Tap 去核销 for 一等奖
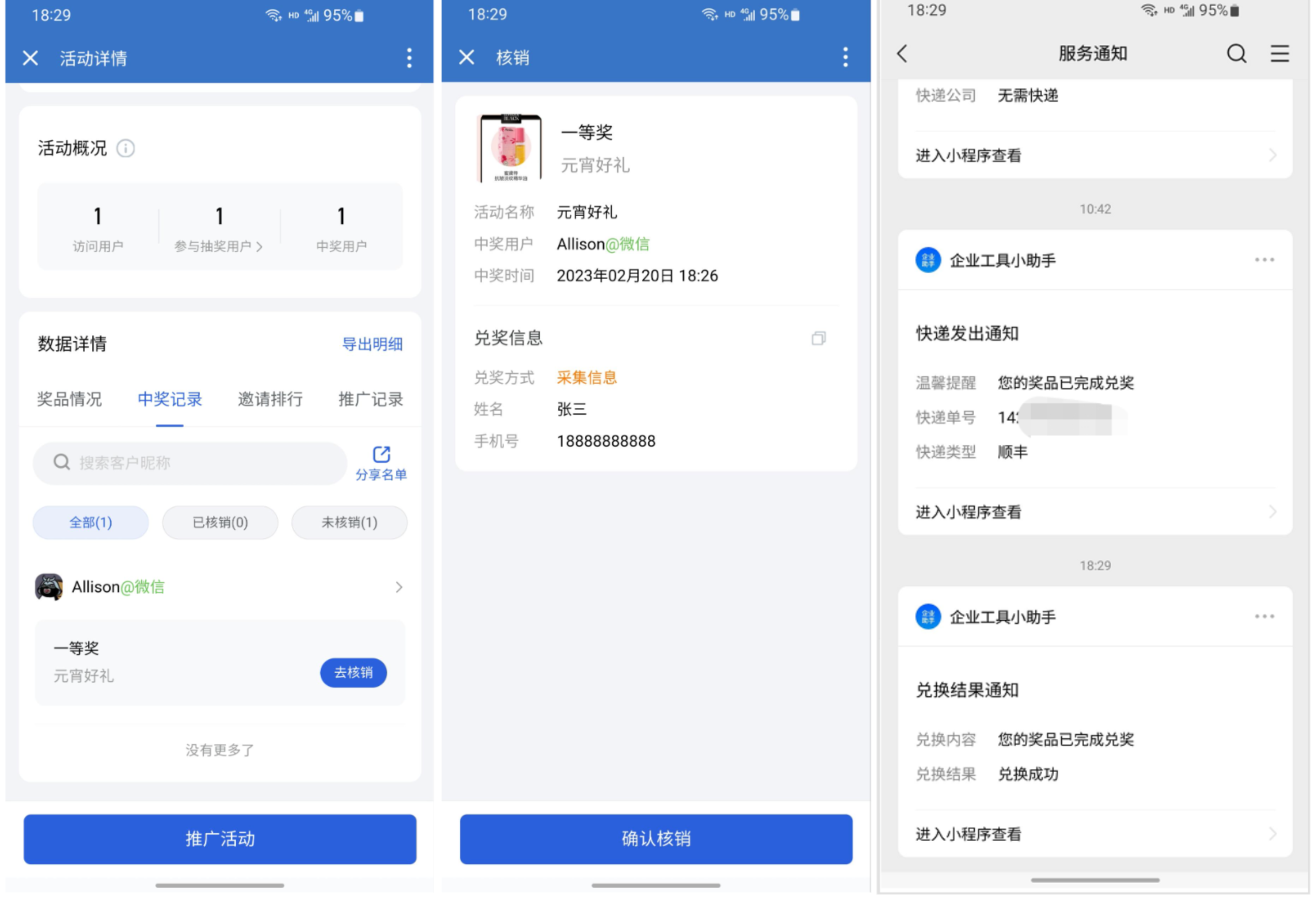The image size is (1316, 905). (x=353, y=672)
